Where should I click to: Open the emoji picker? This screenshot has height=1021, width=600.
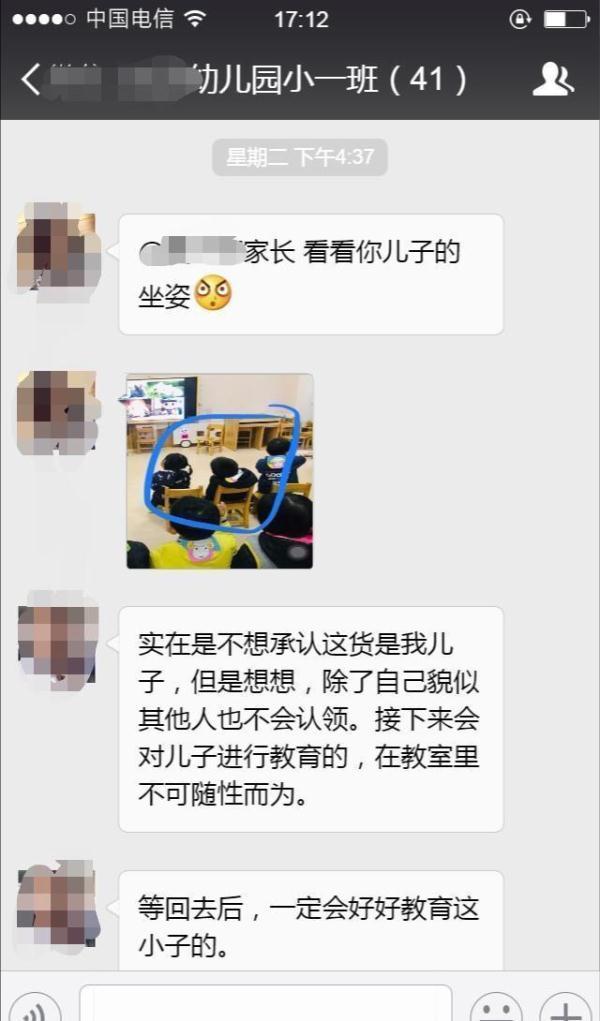[x=496, y=1007]
